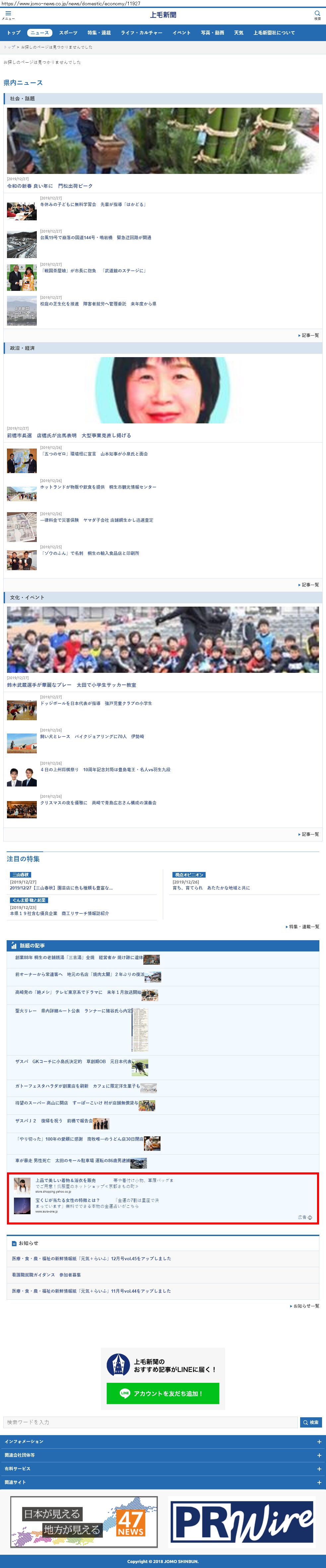Open article about 台風19号 国道144号 鳴岩橋

pos(96,238)
